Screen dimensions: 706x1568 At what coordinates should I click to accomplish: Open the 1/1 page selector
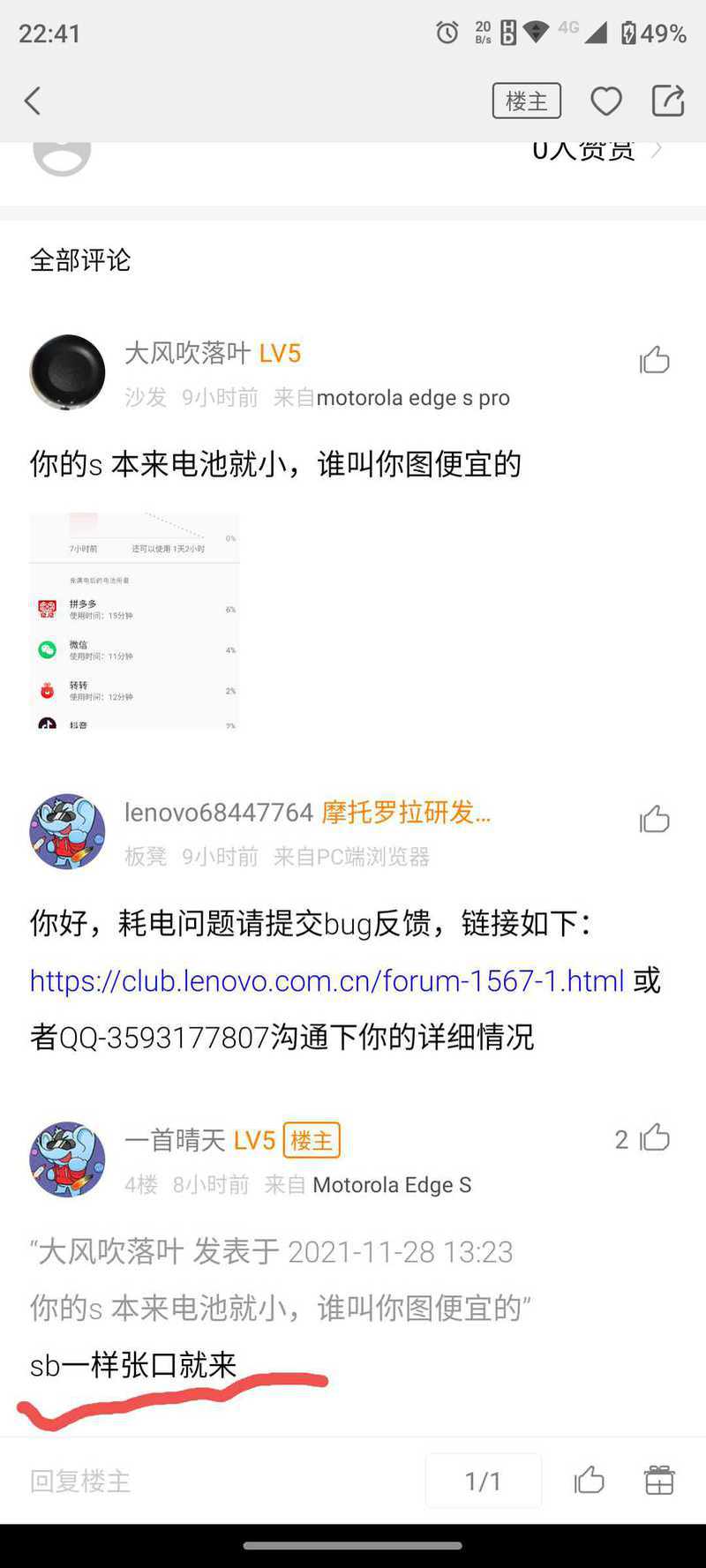pyautogui.click(x=483, y=1481)
